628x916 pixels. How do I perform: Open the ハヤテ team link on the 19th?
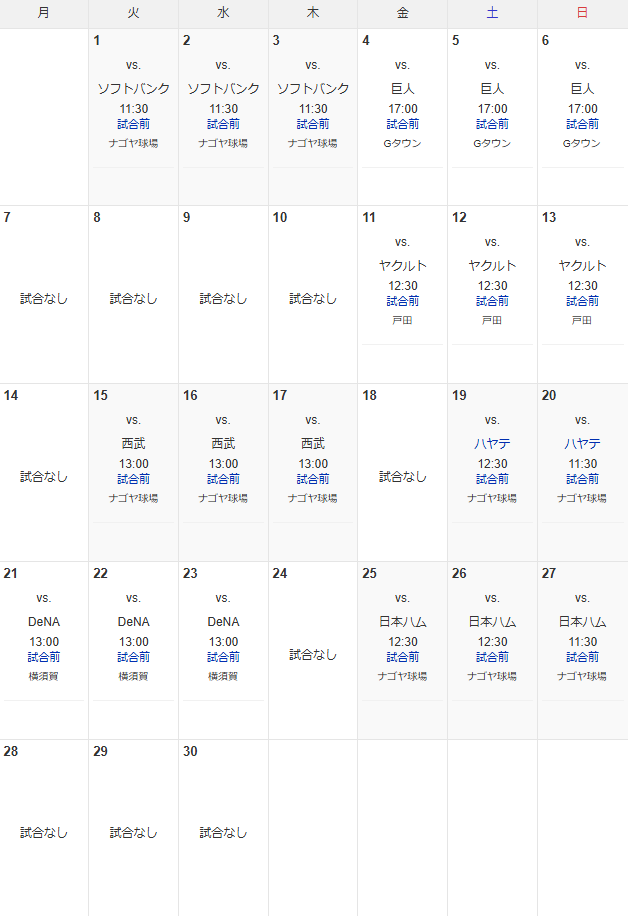coord(492,443)
